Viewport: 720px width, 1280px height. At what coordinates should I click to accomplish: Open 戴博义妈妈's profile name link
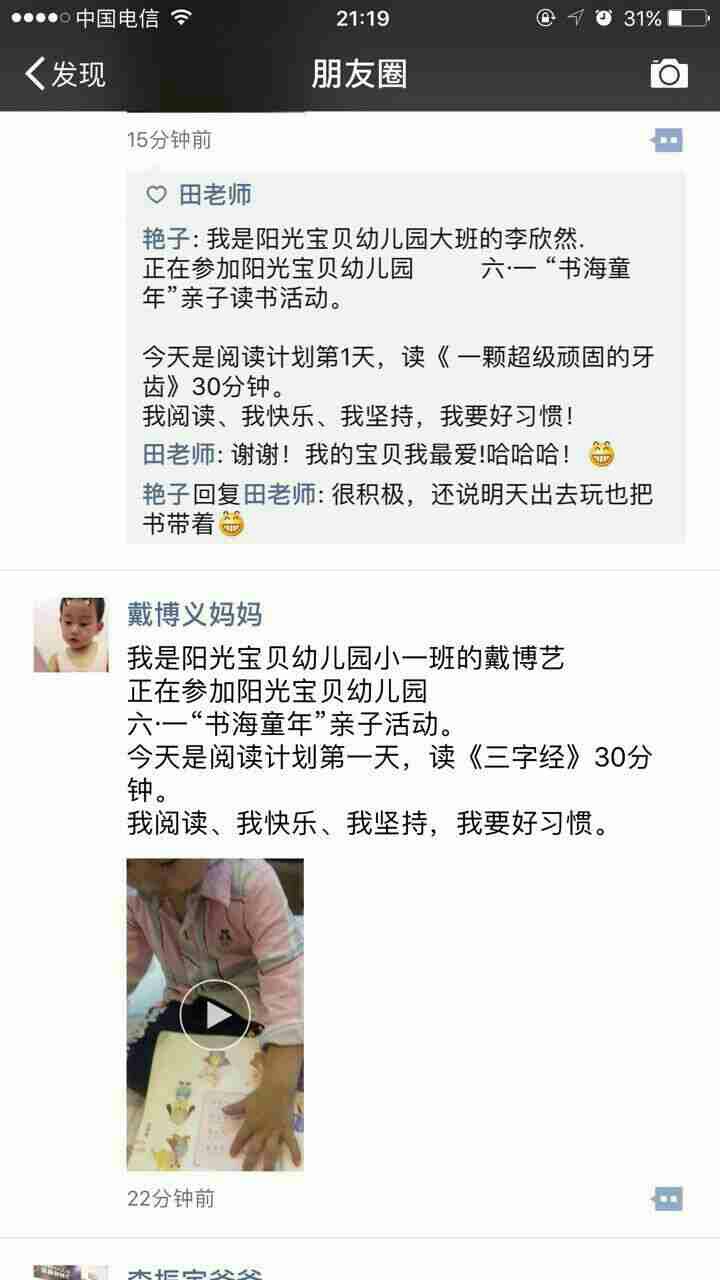[195, 614]
